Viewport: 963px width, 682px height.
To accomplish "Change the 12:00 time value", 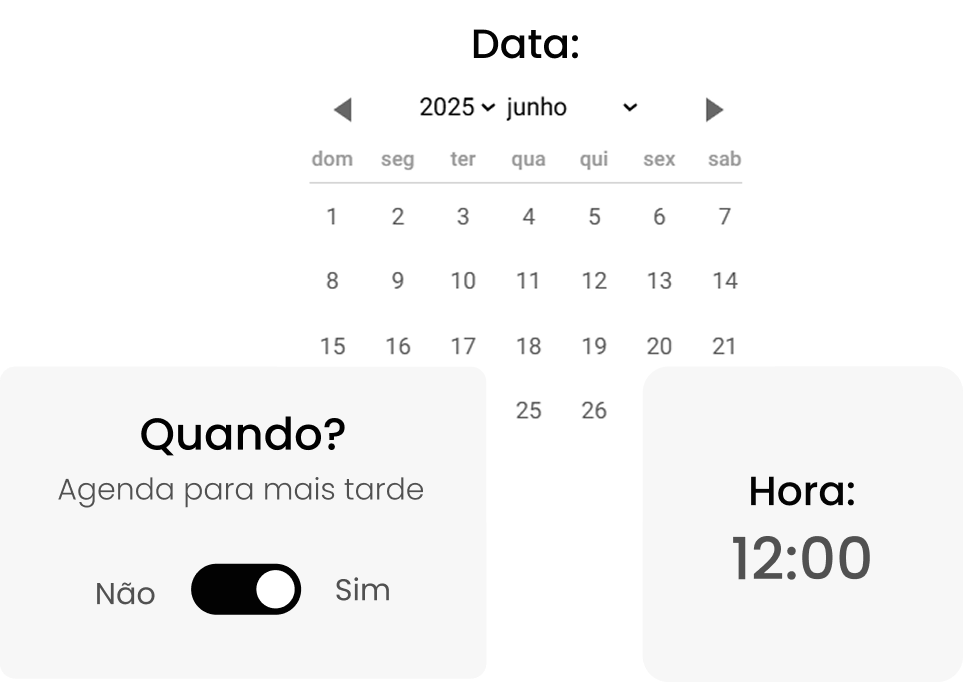I will pos(800,558).
